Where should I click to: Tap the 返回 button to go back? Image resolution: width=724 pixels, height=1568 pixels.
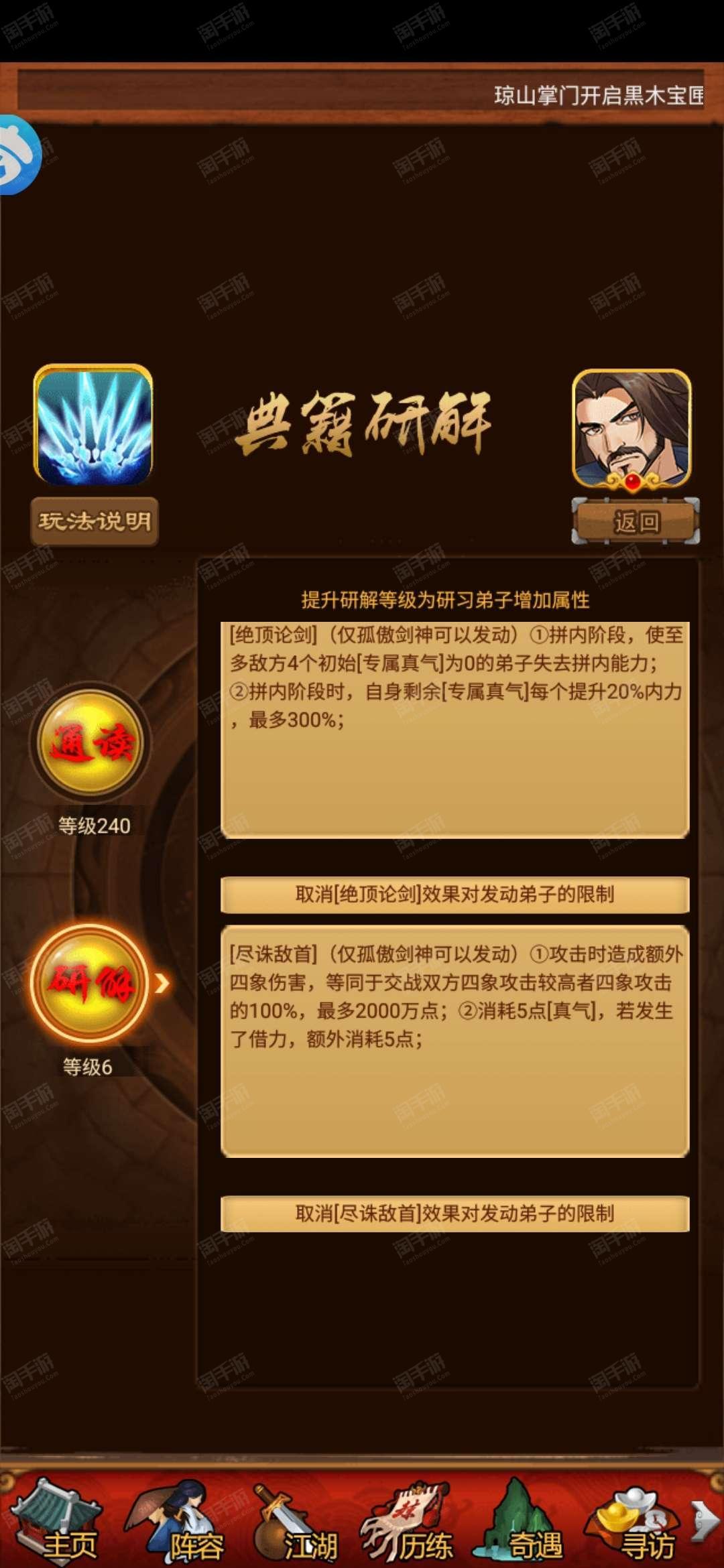coord(636,521)
